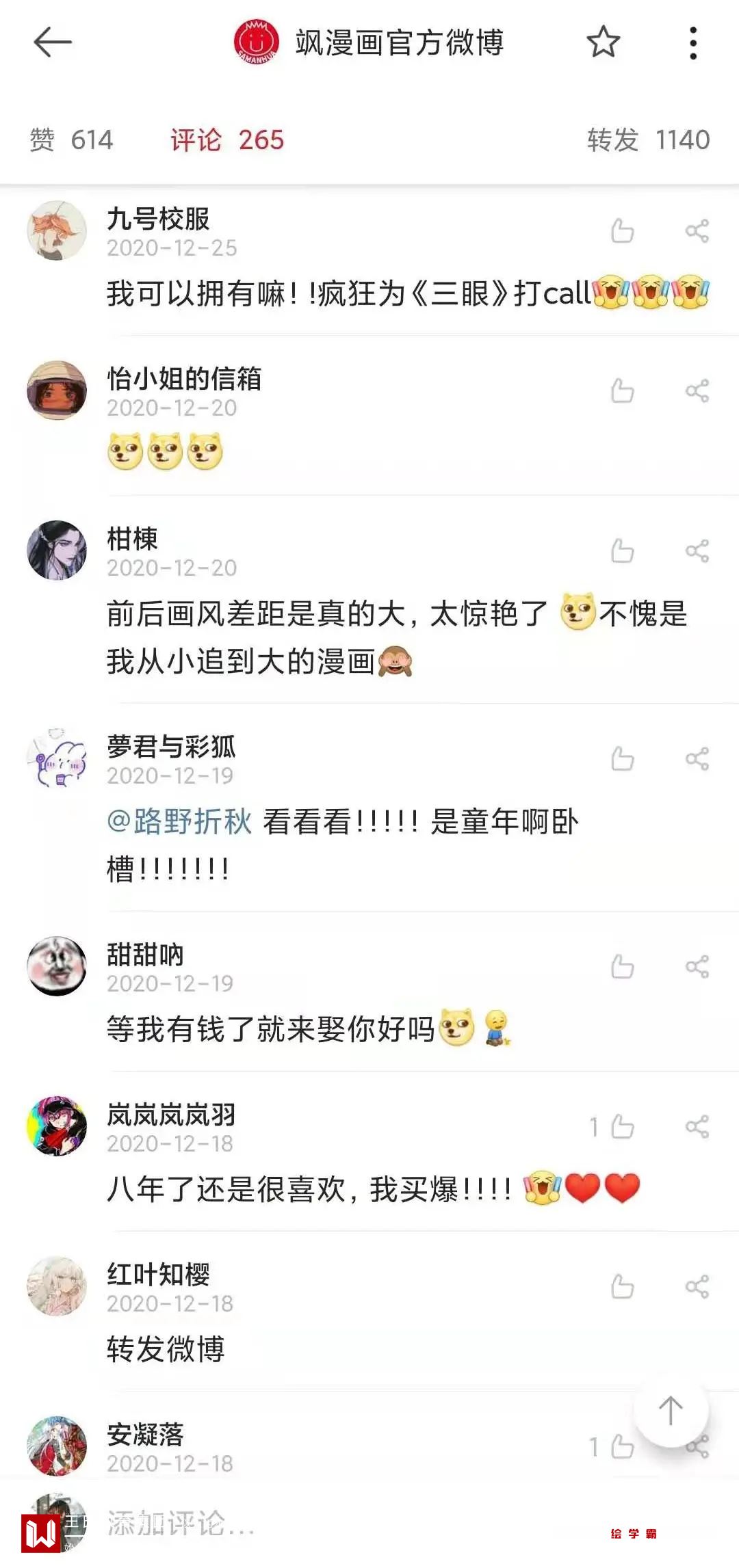The height and width of the screenshot is (1568, 739).
Task: Open 安凝落's profile avatar
Action: point(57,1446)
